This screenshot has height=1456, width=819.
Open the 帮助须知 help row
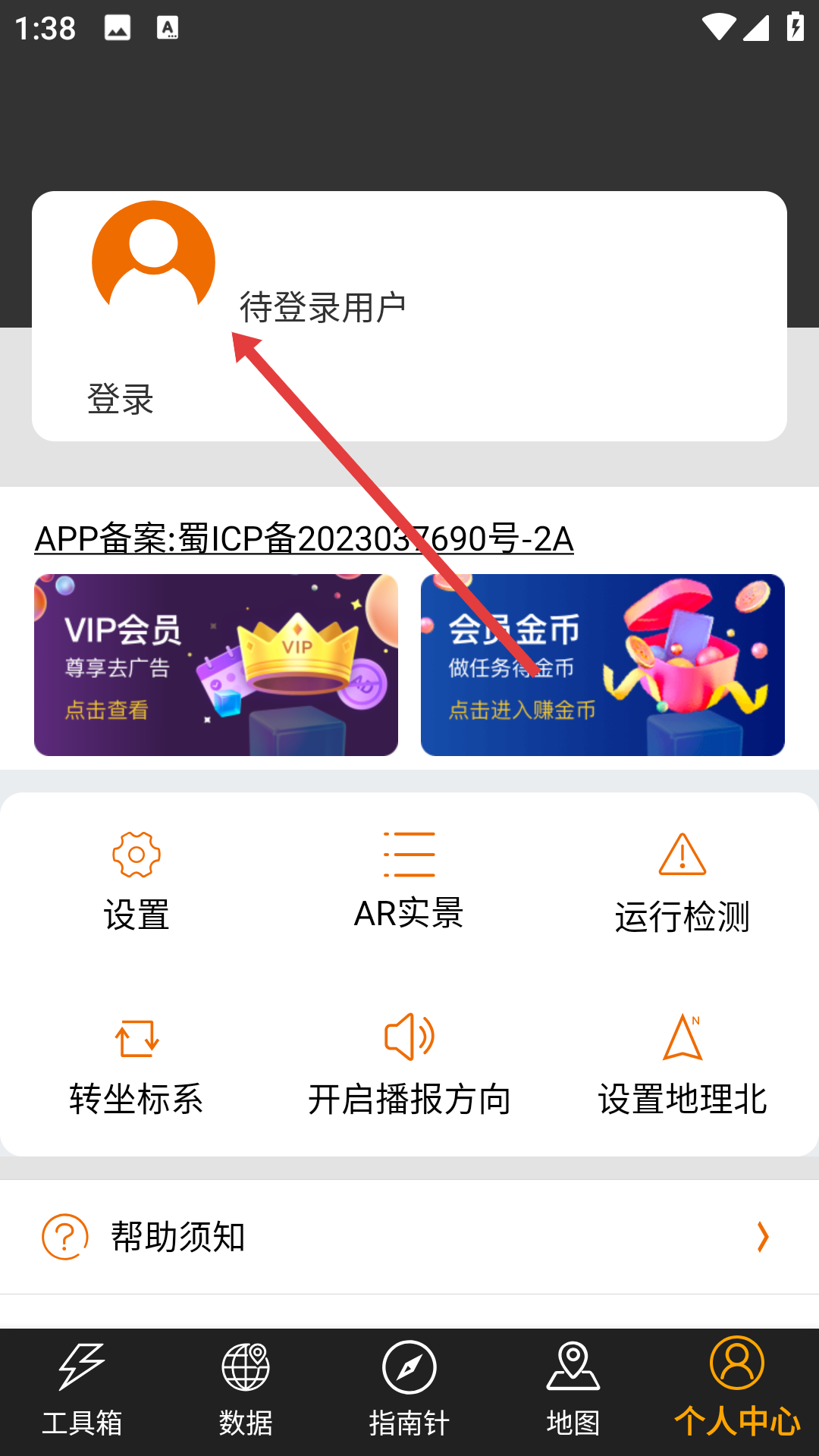pyautogui.click(x=409, y=1237)
